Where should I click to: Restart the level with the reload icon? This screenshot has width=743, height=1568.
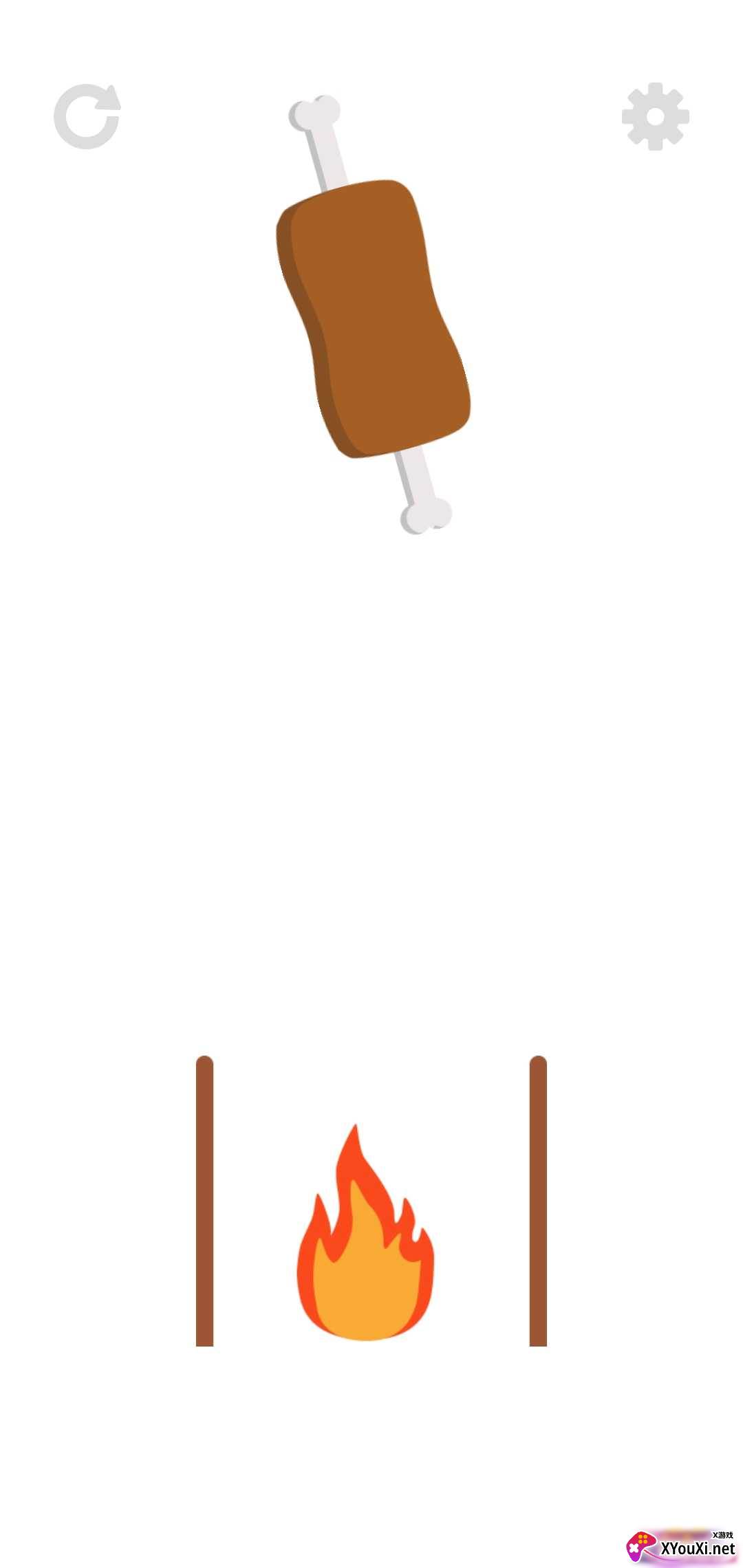[87, 117]
